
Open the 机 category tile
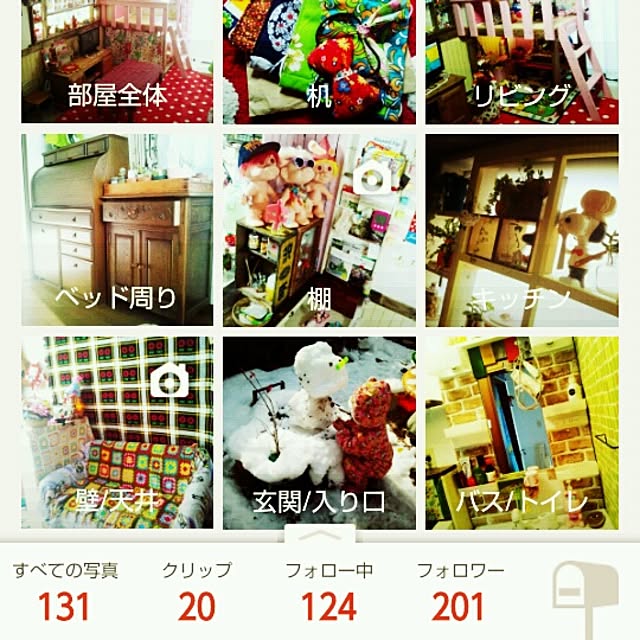tap(319, 62)
